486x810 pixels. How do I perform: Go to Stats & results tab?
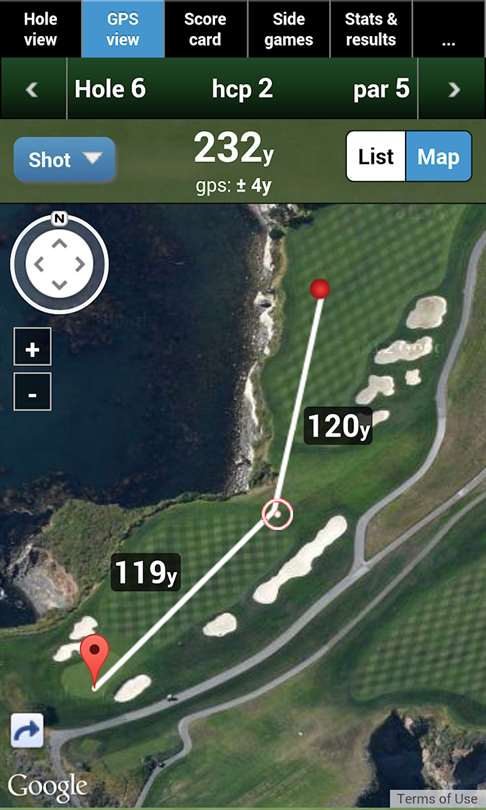pyautogui.click(x=371, y=29)
